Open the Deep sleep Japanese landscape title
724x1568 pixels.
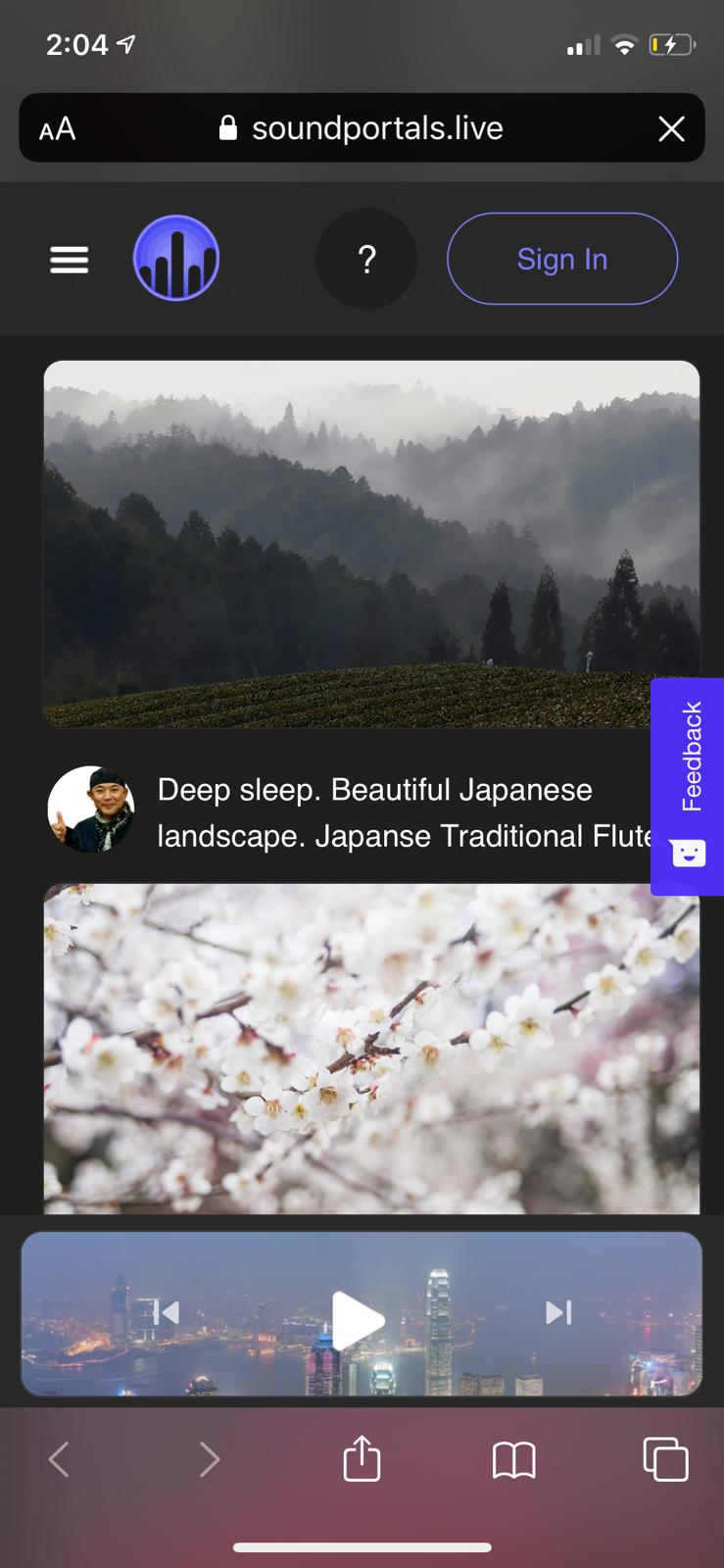[402, 812]
